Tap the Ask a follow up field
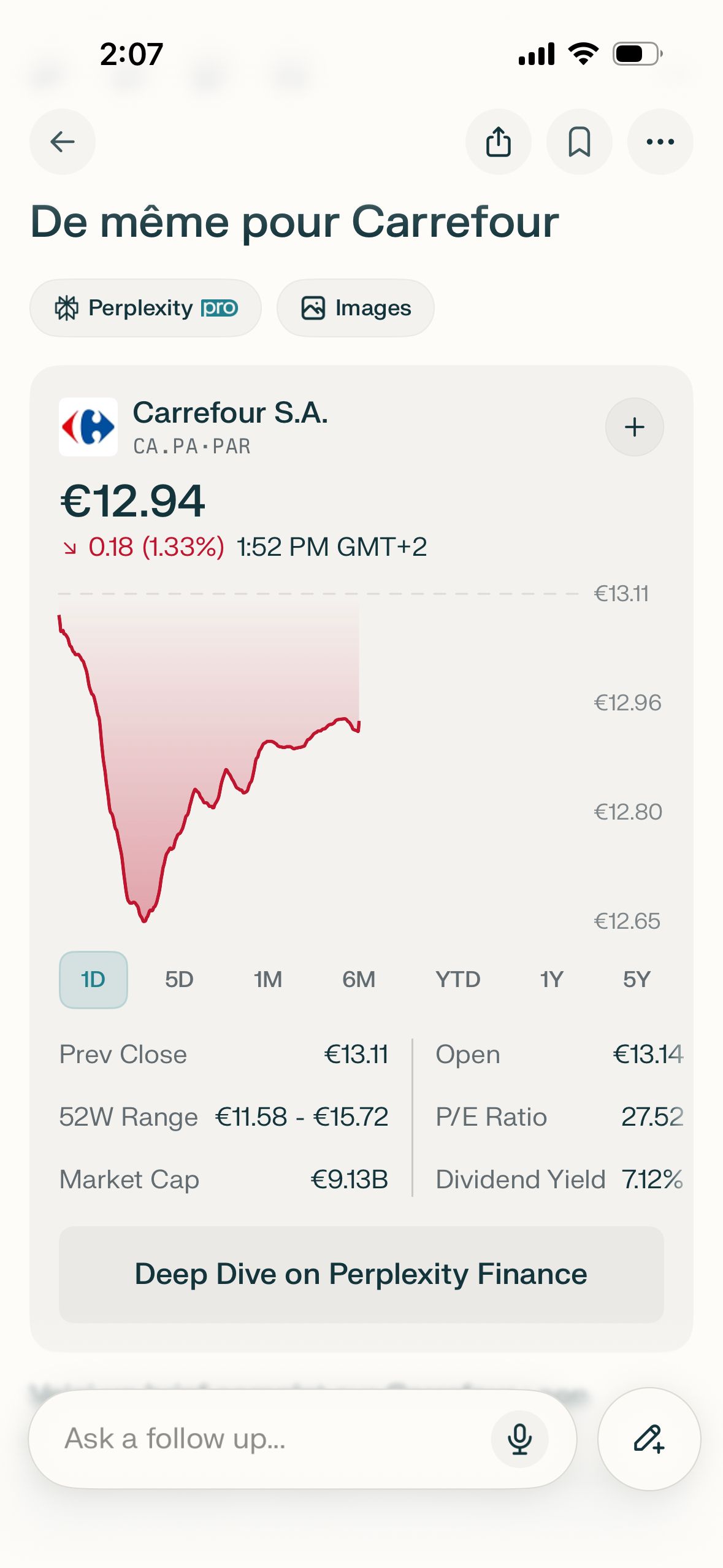The image size is (723, 1568). pos(245,1440)
